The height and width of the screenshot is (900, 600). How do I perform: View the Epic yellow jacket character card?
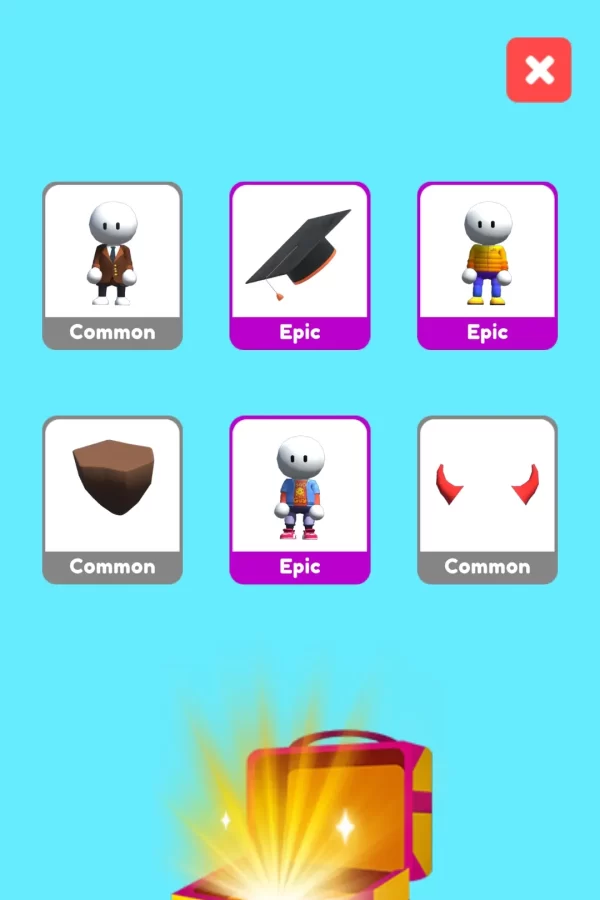pos(487,265)
